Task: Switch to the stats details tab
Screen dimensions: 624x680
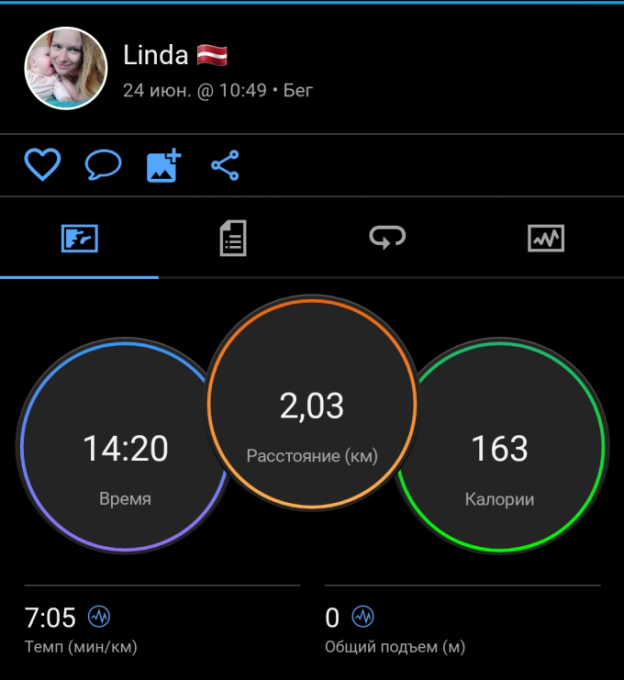Action: click(x=233, y=239)
